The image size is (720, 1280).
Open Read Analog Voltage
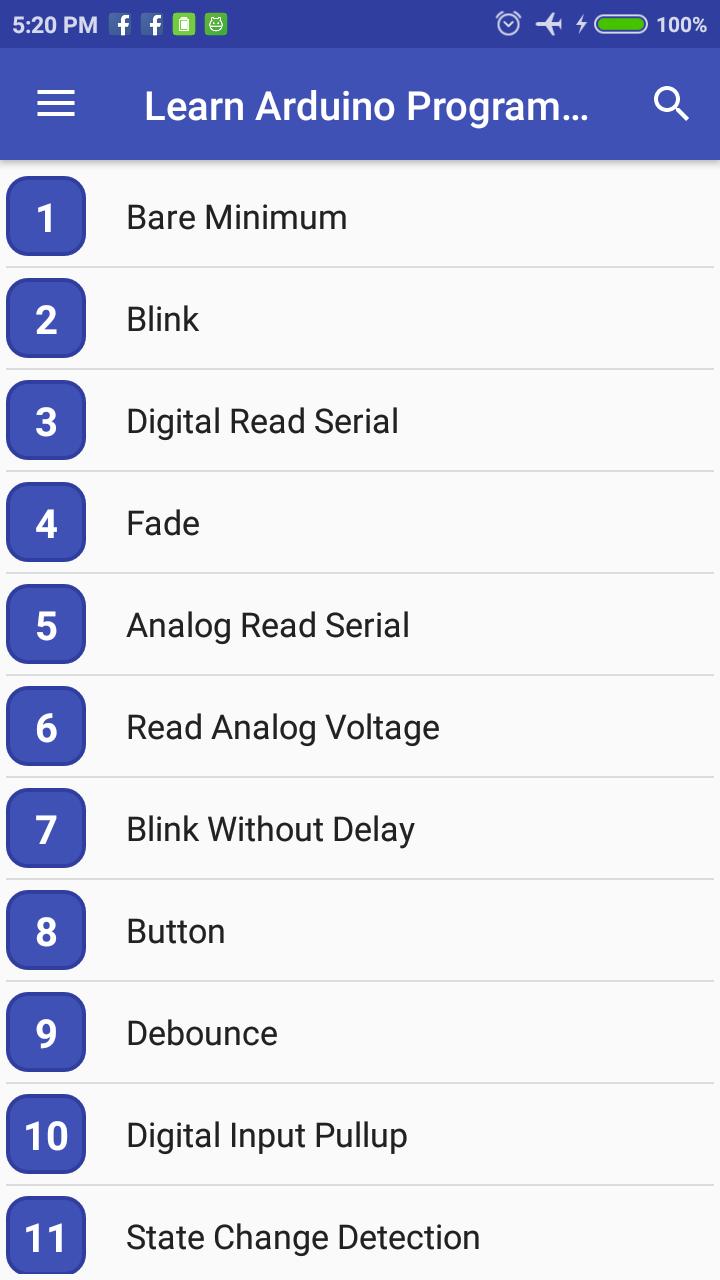coord(283,727)
